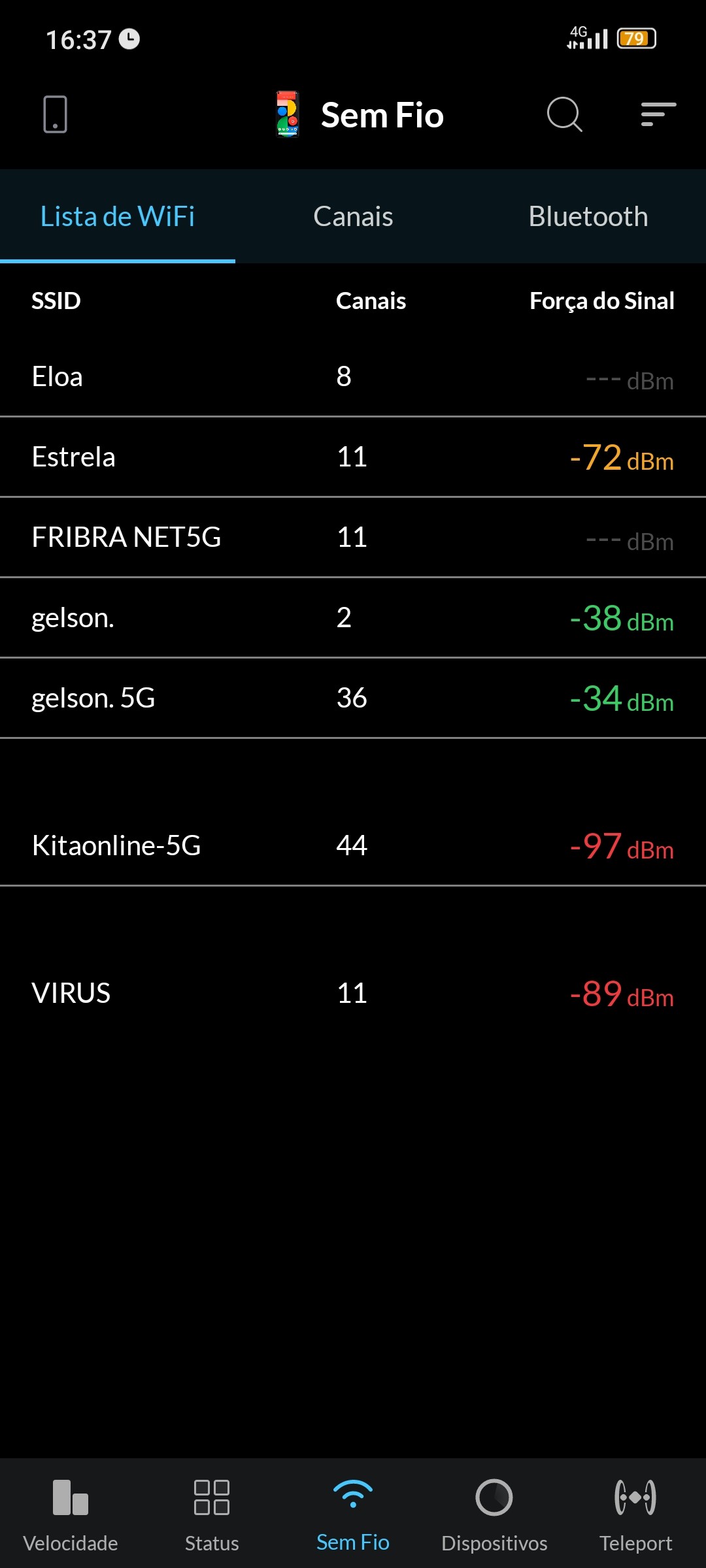Image resolution: width=706 pixels, height=1568 pixels.
Task: Open the Teleport tab
Action: (635, 1513)
